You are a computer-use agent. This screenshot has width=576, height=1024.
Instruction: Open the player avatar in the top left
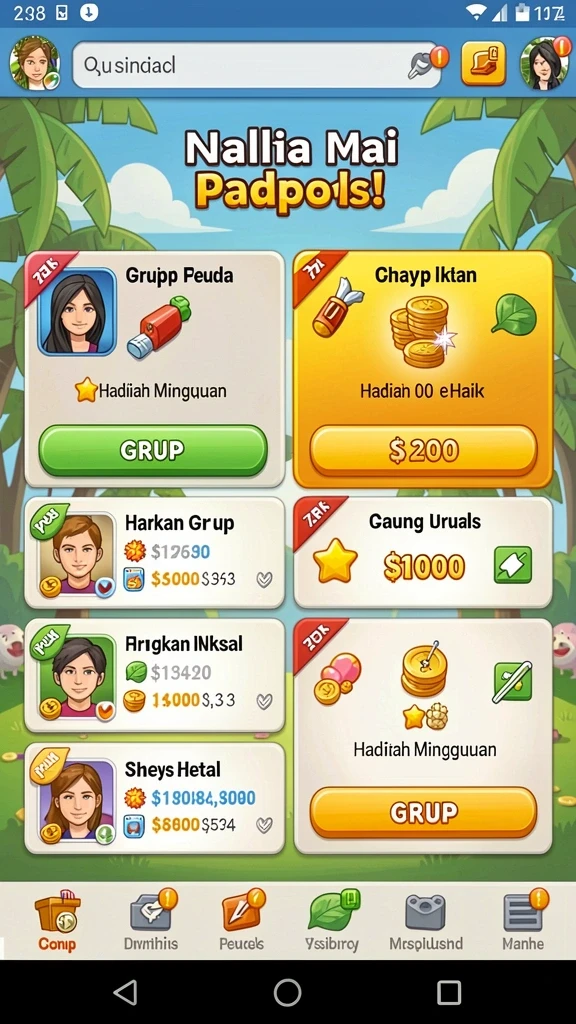34,63
